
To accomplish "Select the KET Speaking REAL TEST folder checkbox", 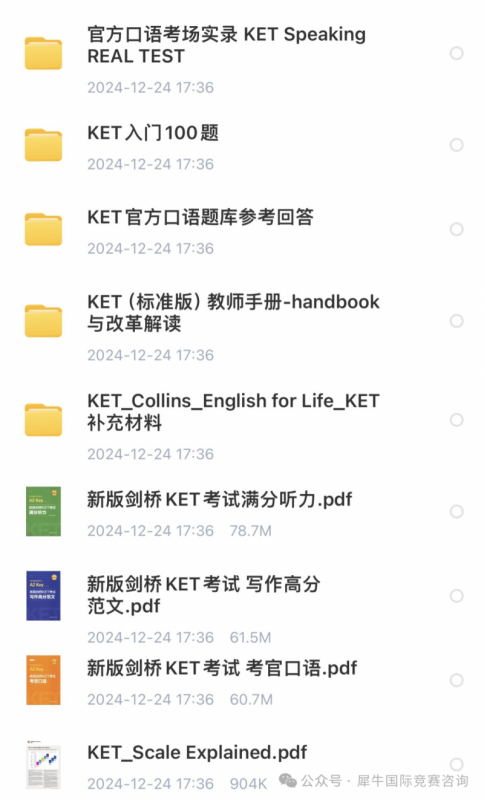I will point(456,53).
